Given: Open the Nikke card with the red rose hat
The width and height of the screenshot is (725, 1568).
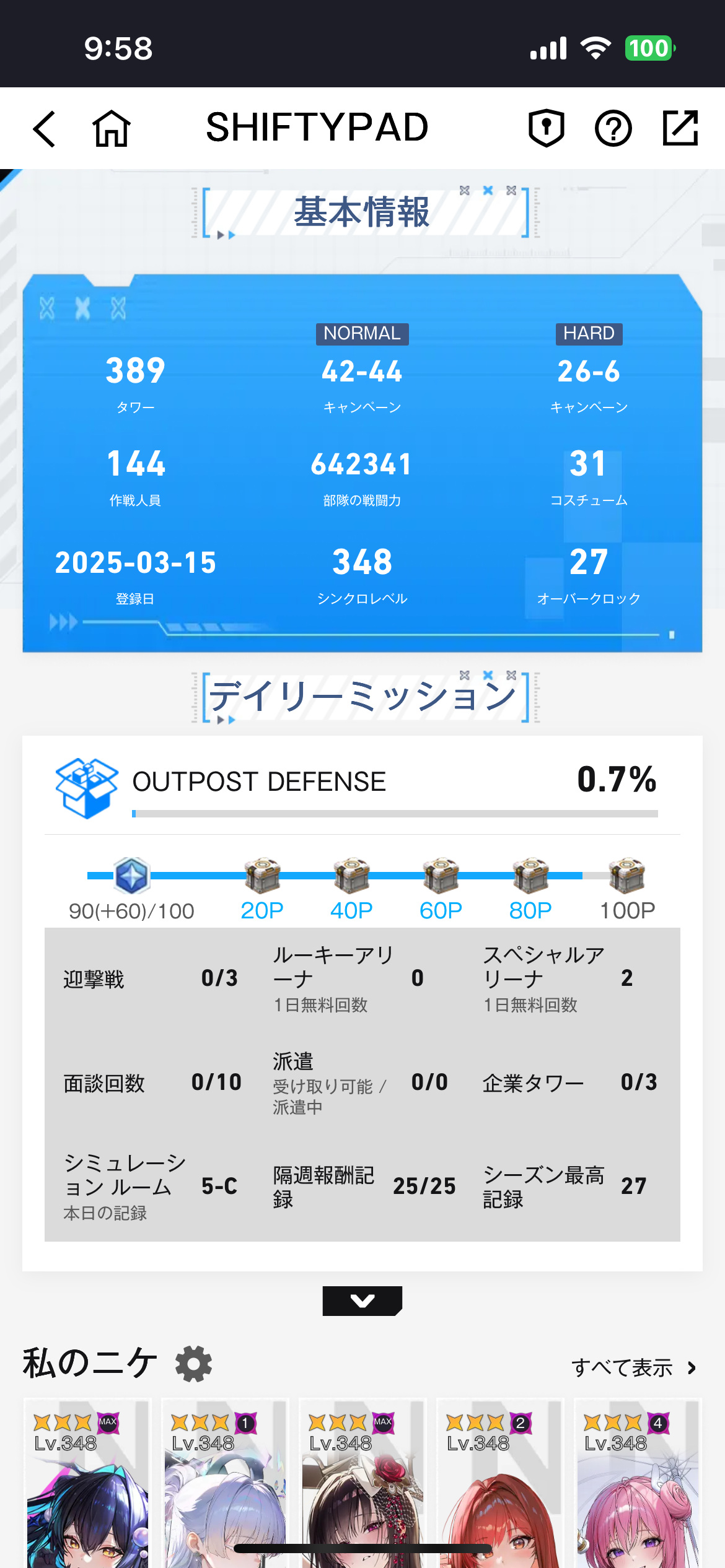Looking at the screenshot, I should coord(362,1486).
